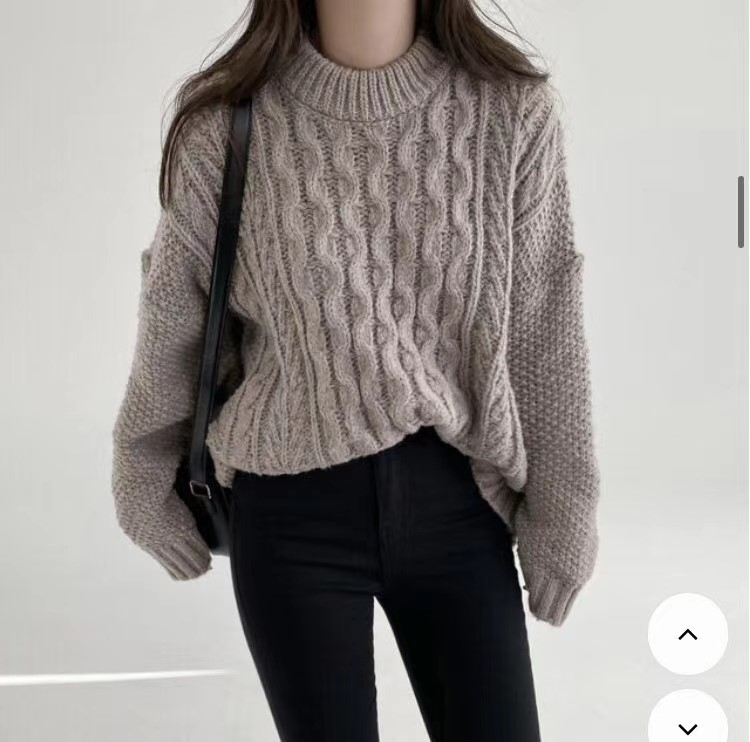Tap the up chevron floating button

(688, 634)
